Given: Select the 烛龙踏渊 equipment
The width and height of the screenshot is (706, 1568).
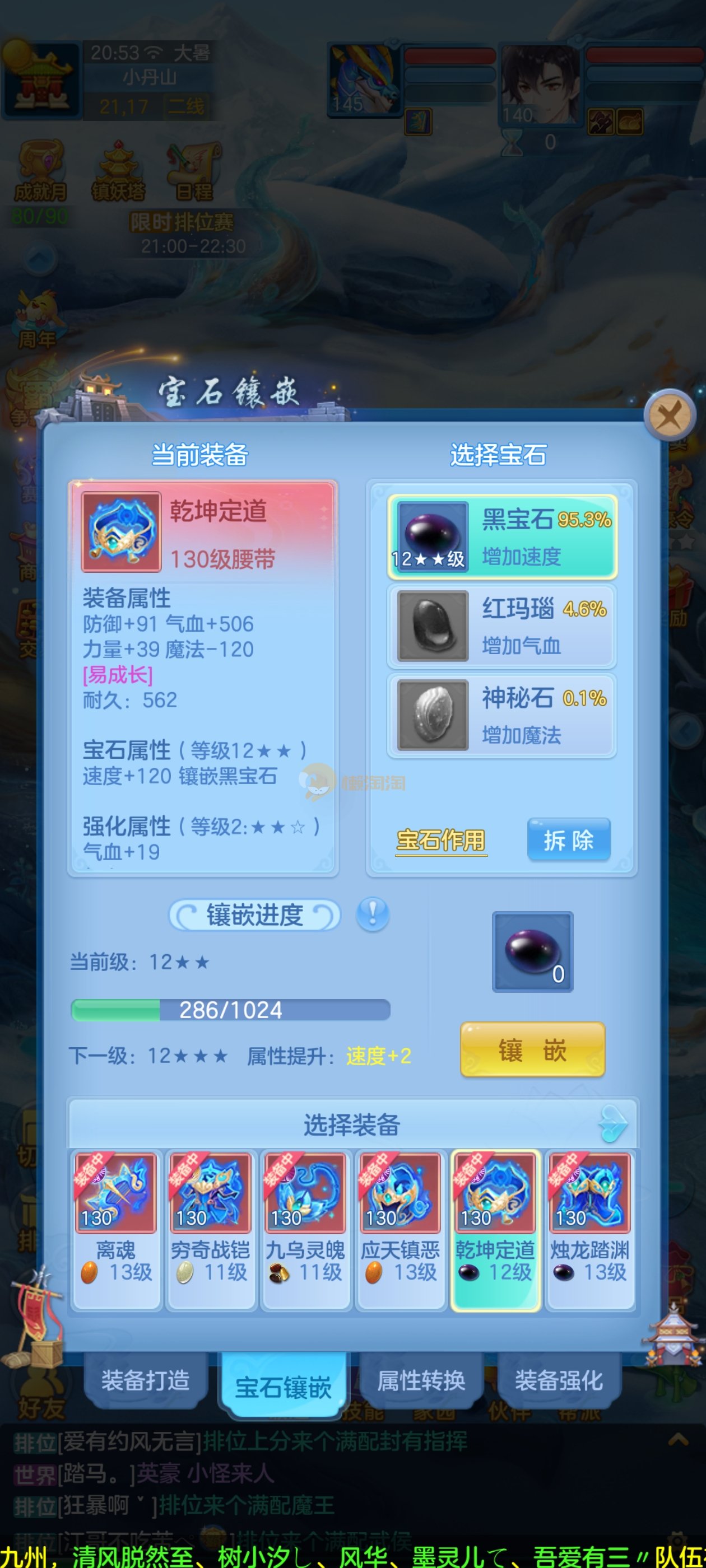Looking at the screenshot, I should pyautogui.click(x=589, y=1230).
